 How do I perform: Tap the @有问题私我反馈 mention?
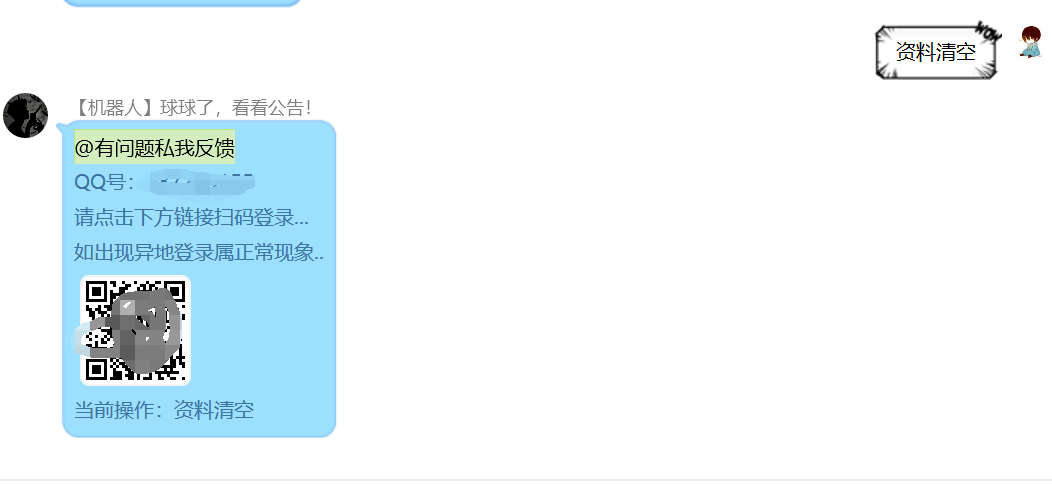[155, 149]
